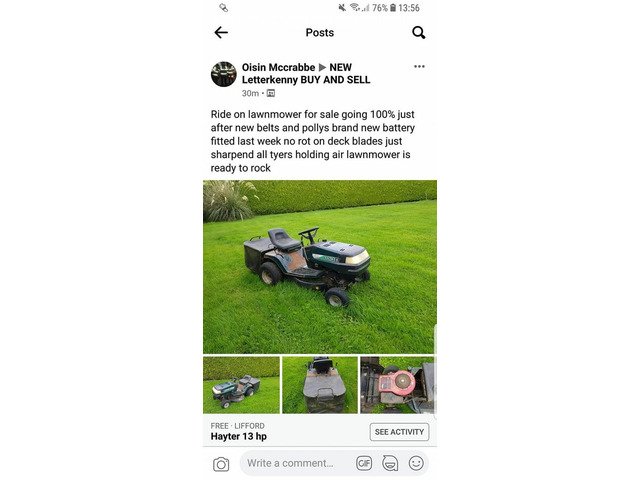Insert a GIF into the comment
This screenshot has width=640, height=480.
[x=364, y=463]
